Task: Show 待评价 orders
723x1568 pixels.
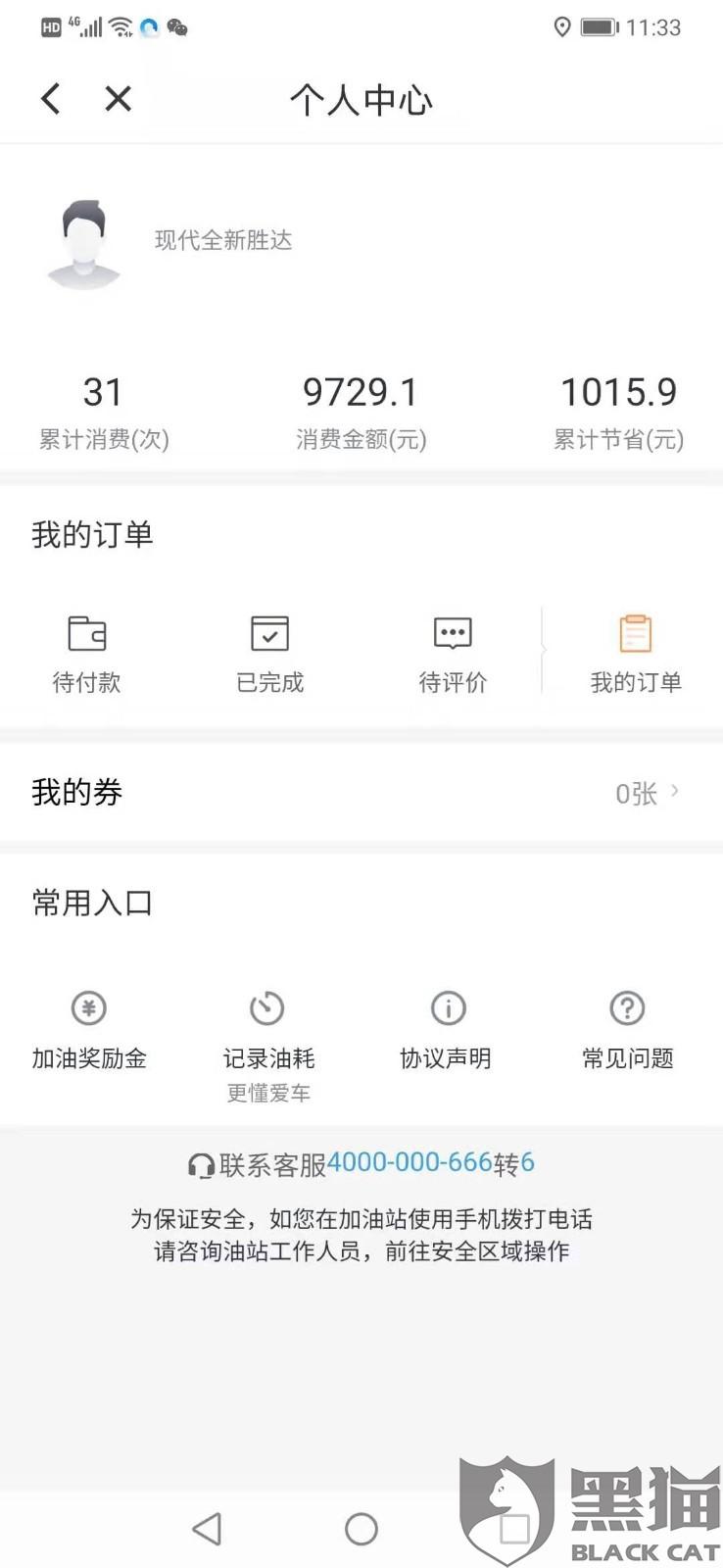Action: point(453,653)
